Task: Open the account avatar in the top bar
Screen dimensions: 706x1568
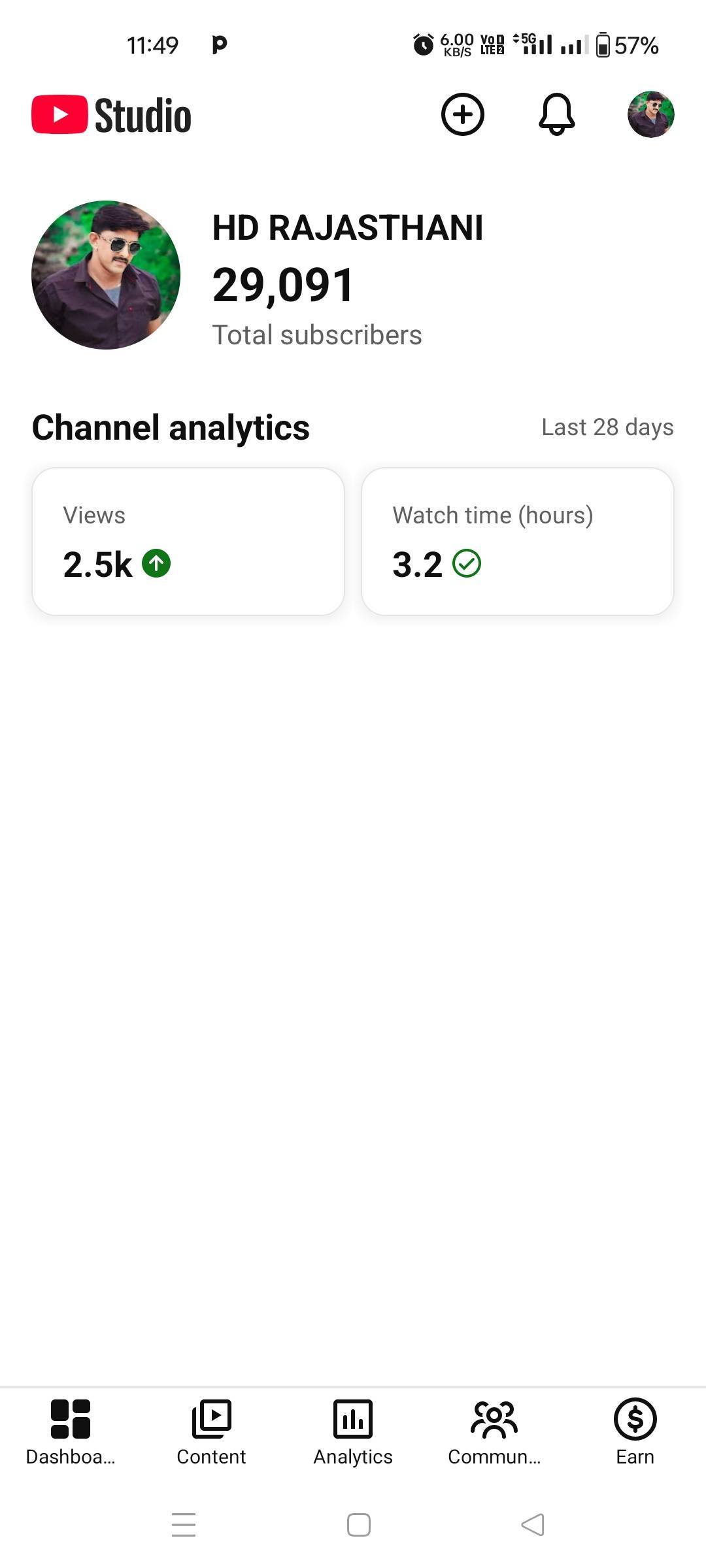Action: click(x=650, y=115)
